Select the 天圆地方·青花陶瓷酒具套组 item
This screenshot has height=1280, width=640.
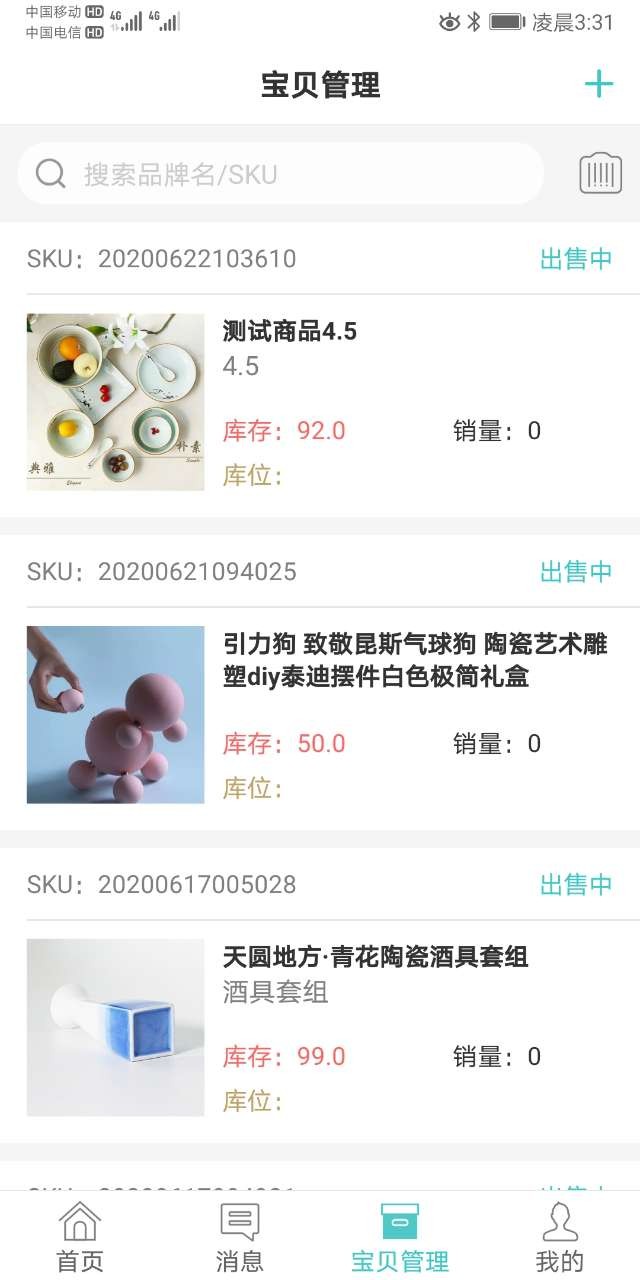pos(320,1027)
